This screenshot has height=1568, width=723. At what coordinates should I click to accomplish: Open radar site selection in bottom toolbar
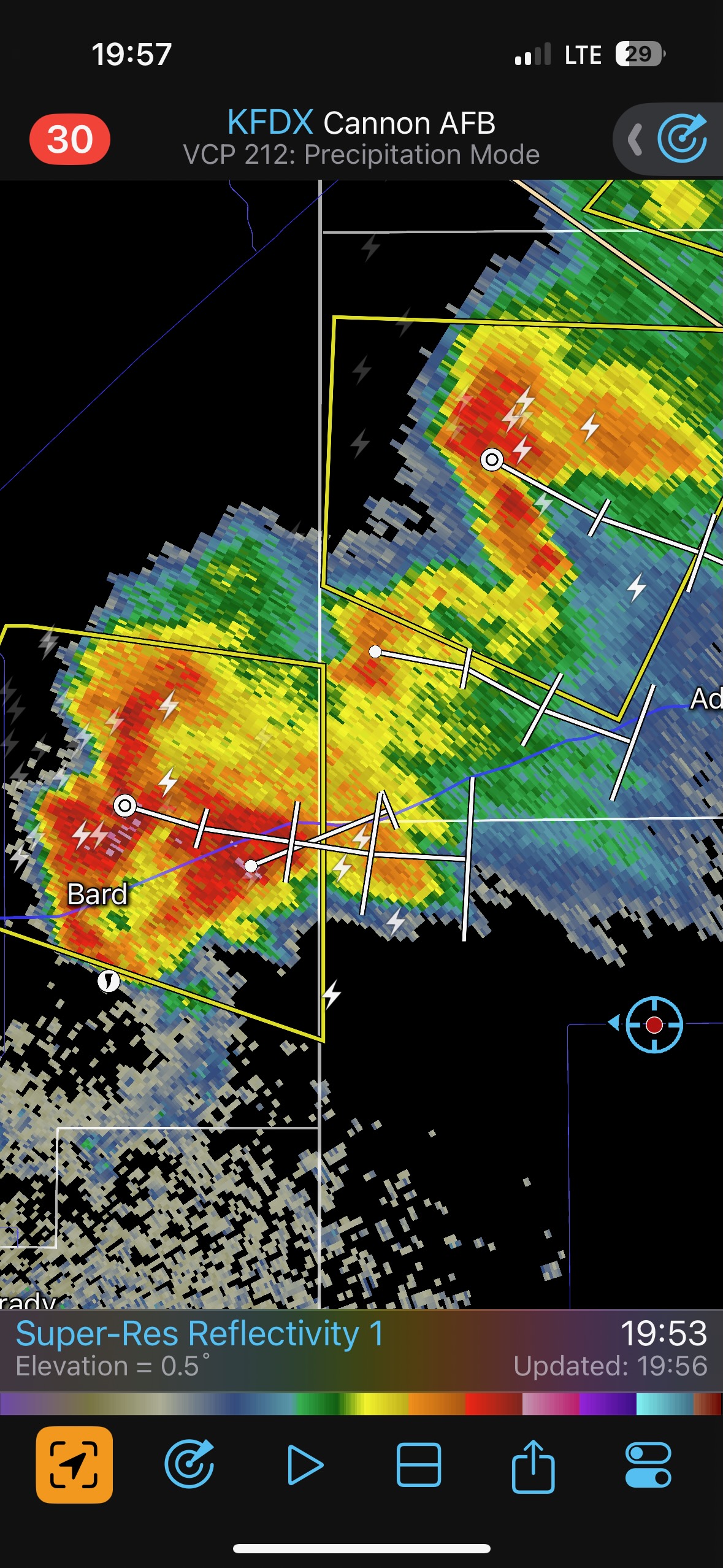tap(189, 1465)
